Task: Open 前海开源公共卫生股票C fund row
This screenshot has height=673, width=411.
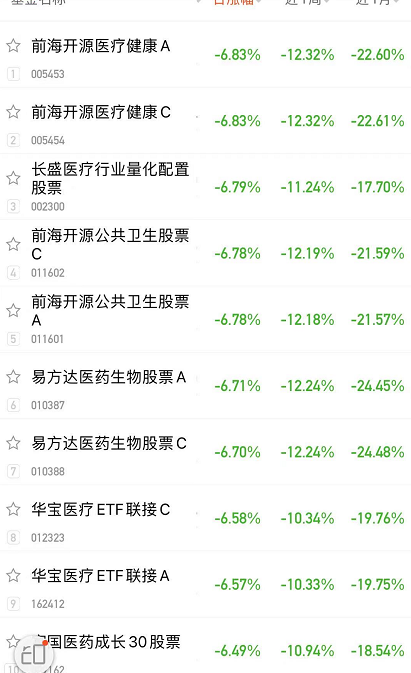Action: coord(206,253)
